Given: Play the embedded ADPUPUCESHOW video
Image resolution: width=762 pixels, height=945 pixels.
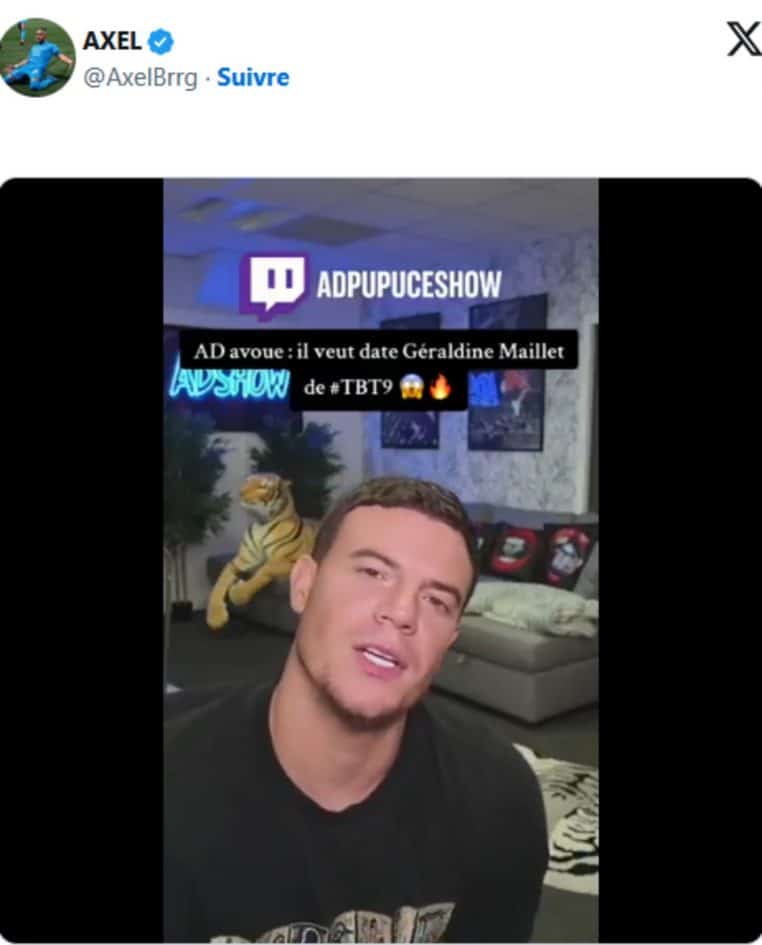Looking at the screenshot, I should pos(381,560).
